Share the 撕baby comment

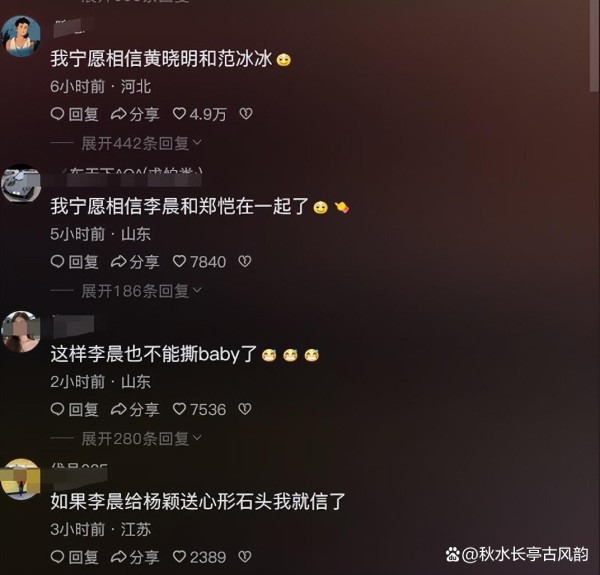pyautogui.click(x=135, y=410)
